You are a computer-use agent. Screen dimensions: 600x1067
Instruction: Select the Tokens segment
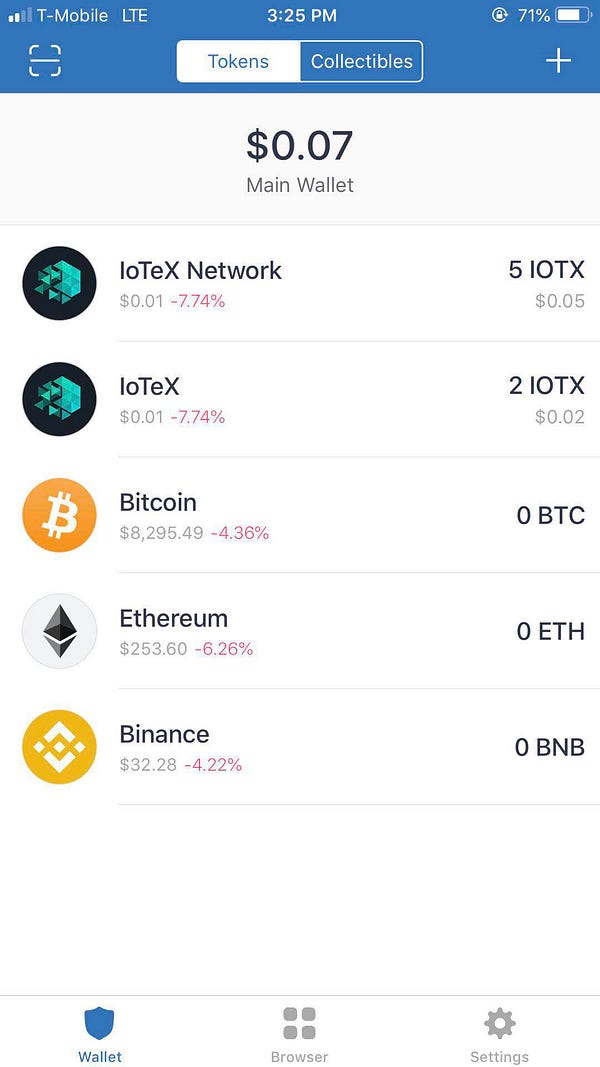(x=238, y=61)
